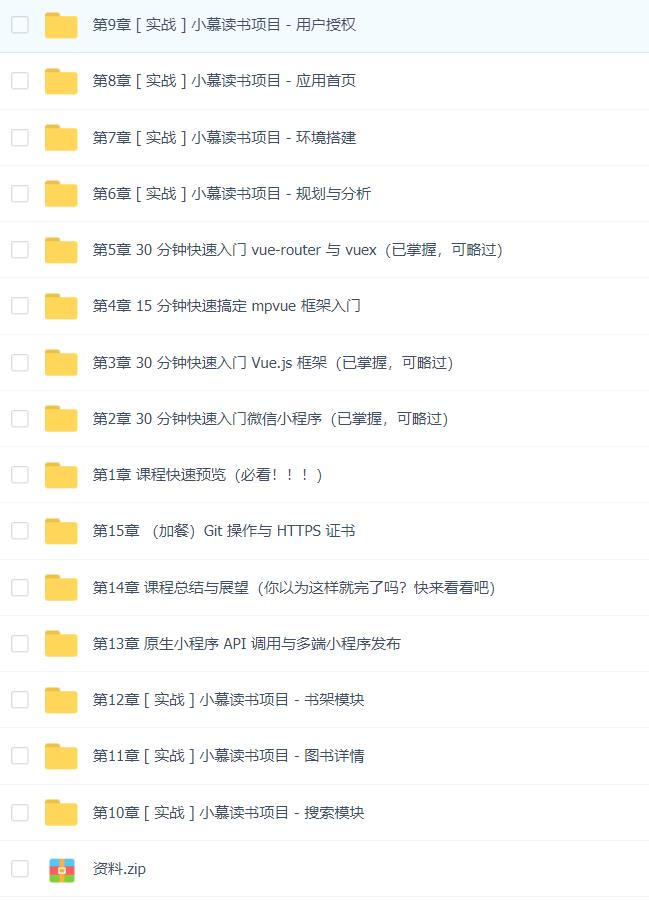Open 第3章 Vue.js 框架 folder
649x900 pixels.
[x=272, y=363]
